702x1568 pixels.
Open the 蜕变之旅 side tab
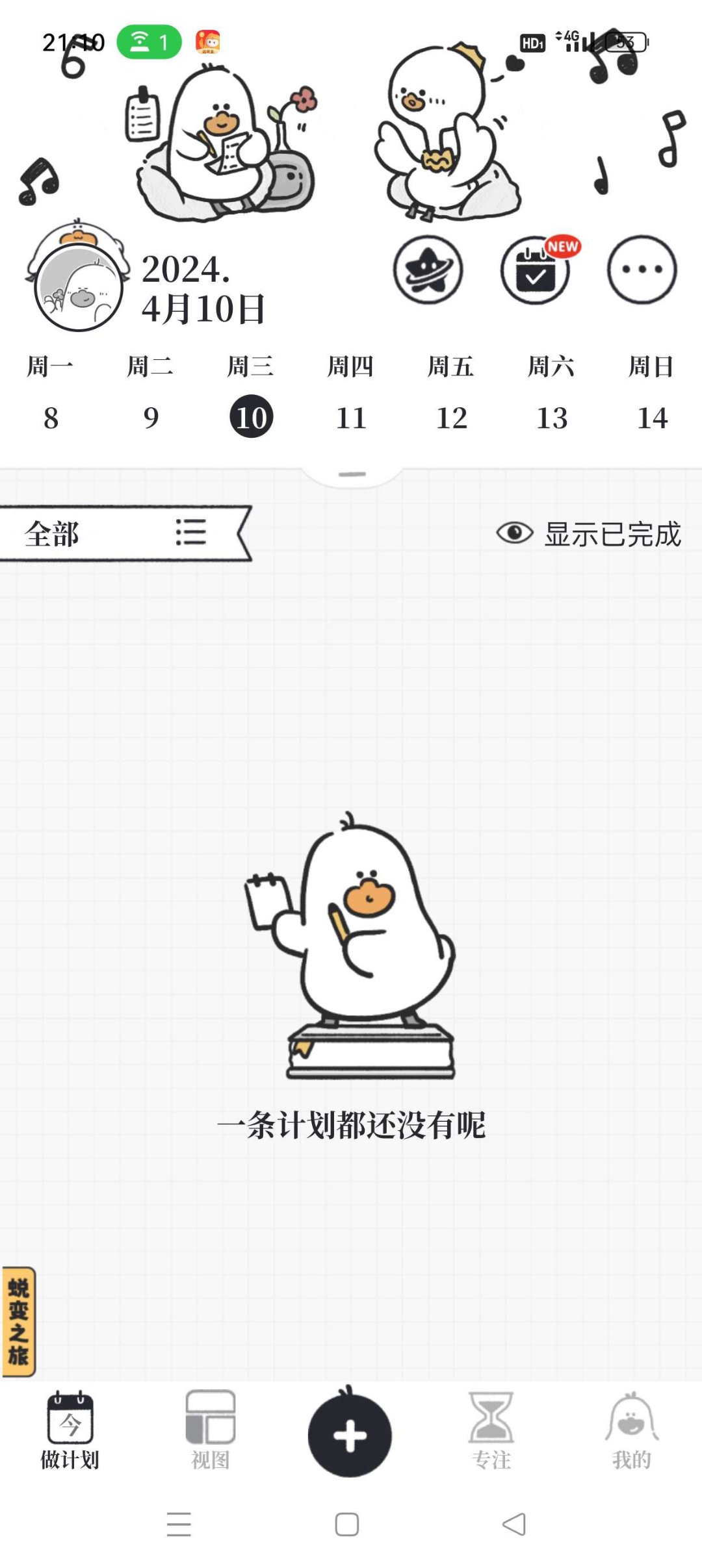18,1321
